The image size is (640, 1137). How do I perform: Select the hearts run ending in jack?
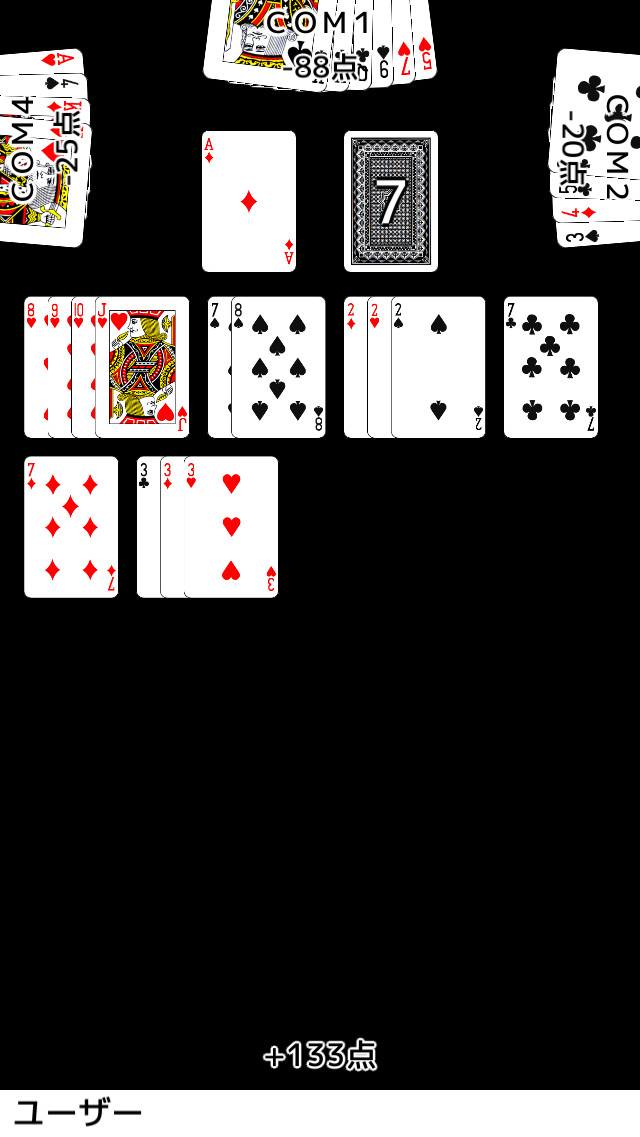(107, 367)
